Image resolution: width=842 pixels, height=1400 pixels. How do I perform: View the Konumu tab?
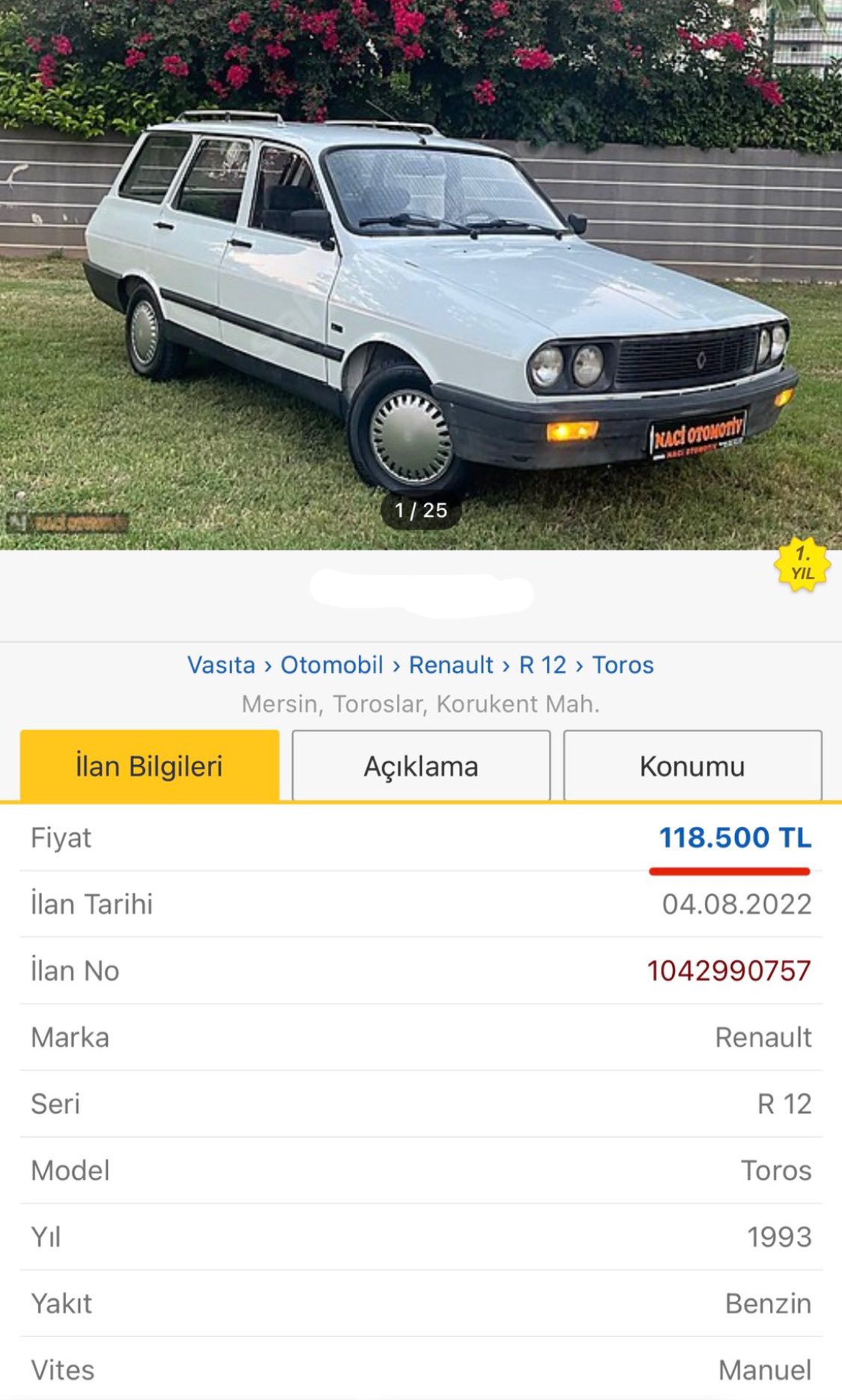[692, 766]
